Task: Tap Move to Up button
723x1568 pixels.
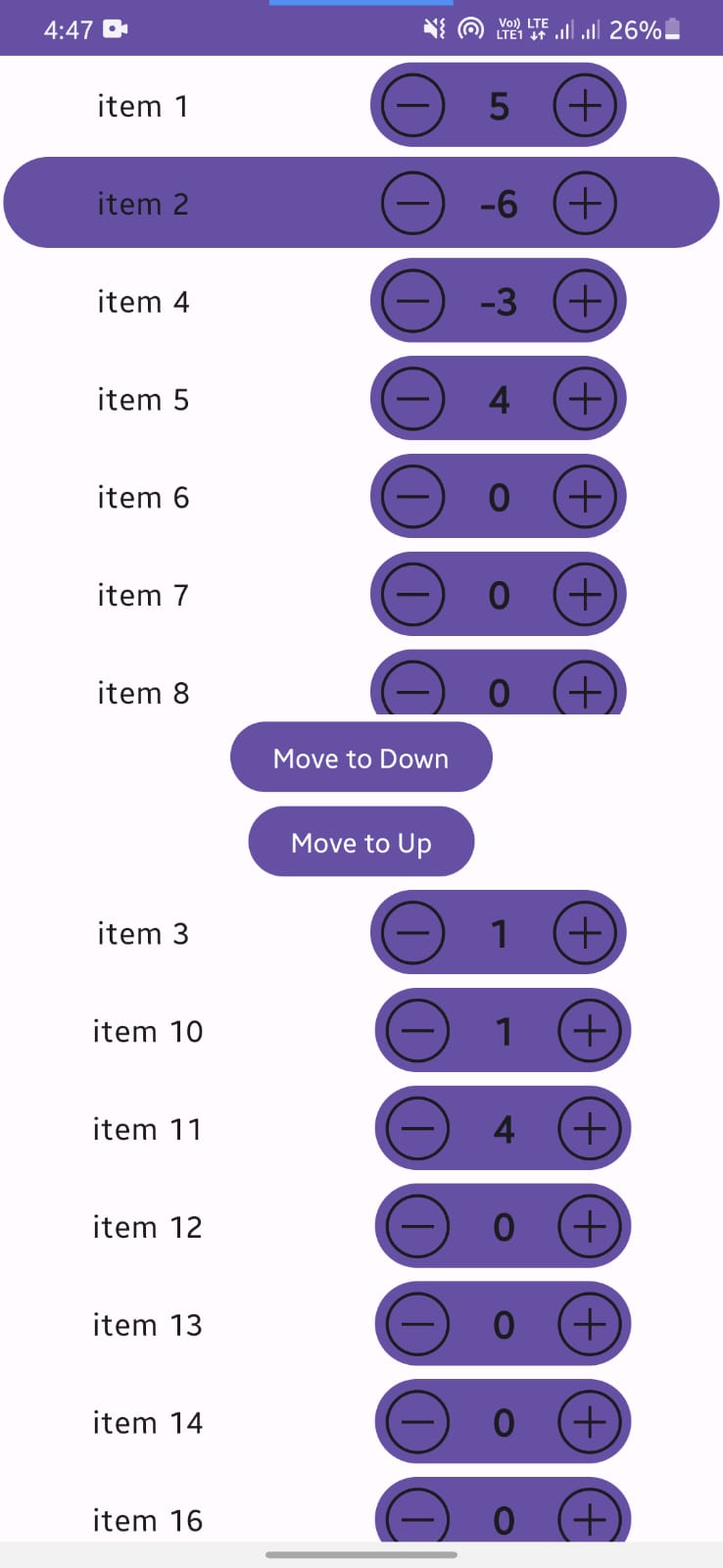Action: (x=361, y=842)
